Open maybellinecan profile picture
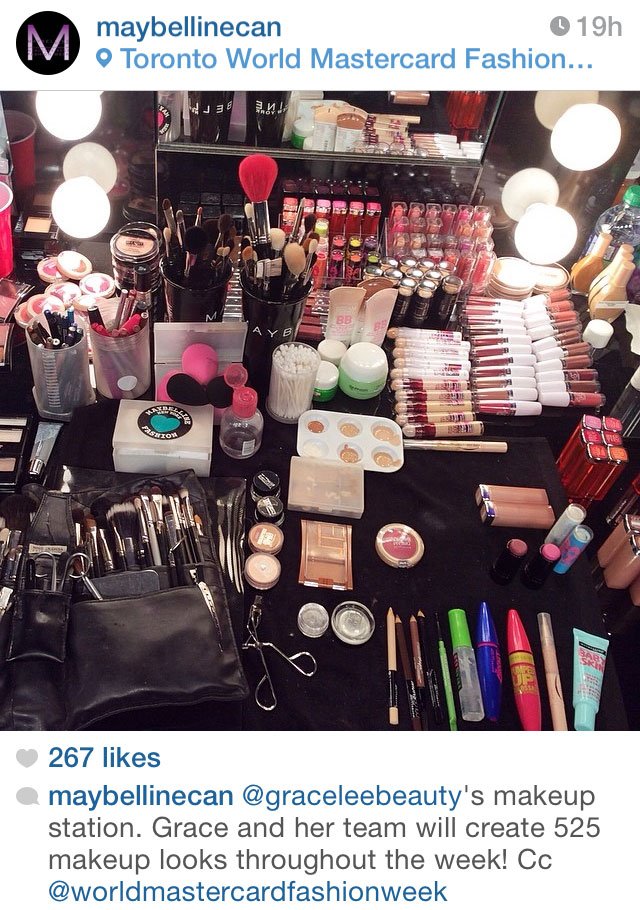 click(47, 43)
